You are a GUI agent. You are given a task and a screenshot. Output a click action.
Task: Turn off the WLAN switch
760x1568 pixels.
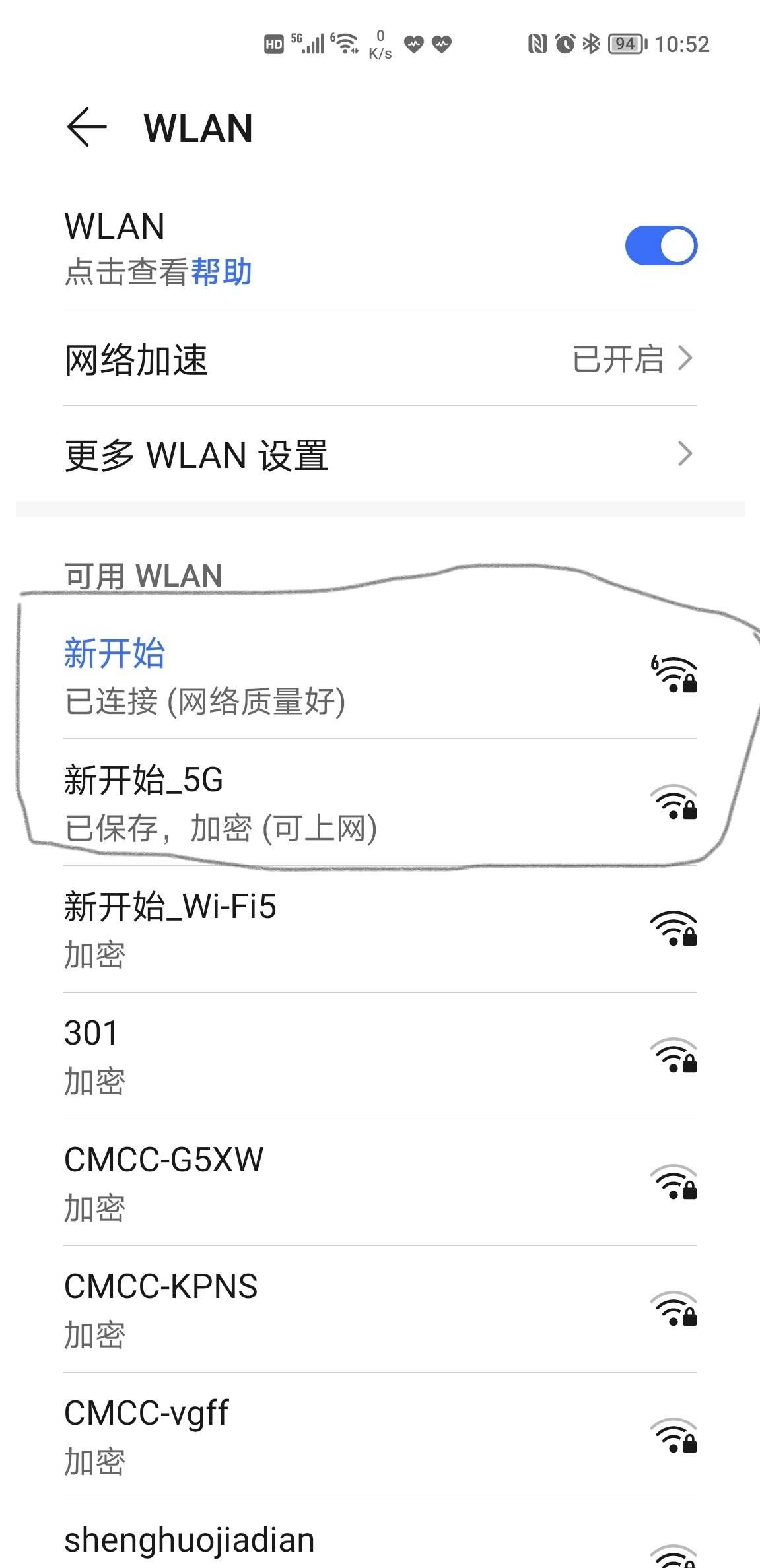pyautogui.click(x=660, y=246)
